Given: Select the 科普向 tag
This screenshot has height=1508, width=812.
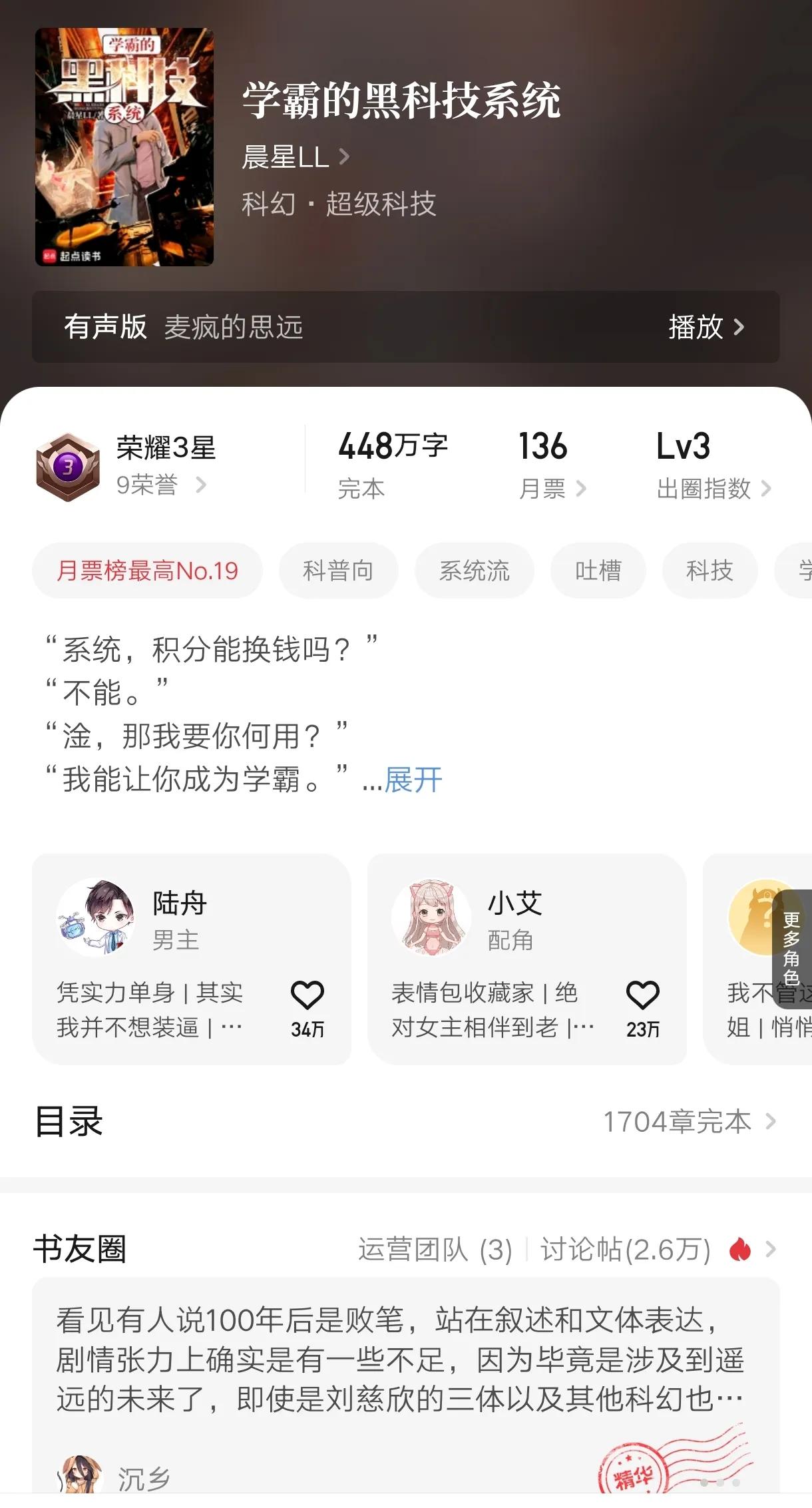Looking at the screenshot, I should [338, 571].
